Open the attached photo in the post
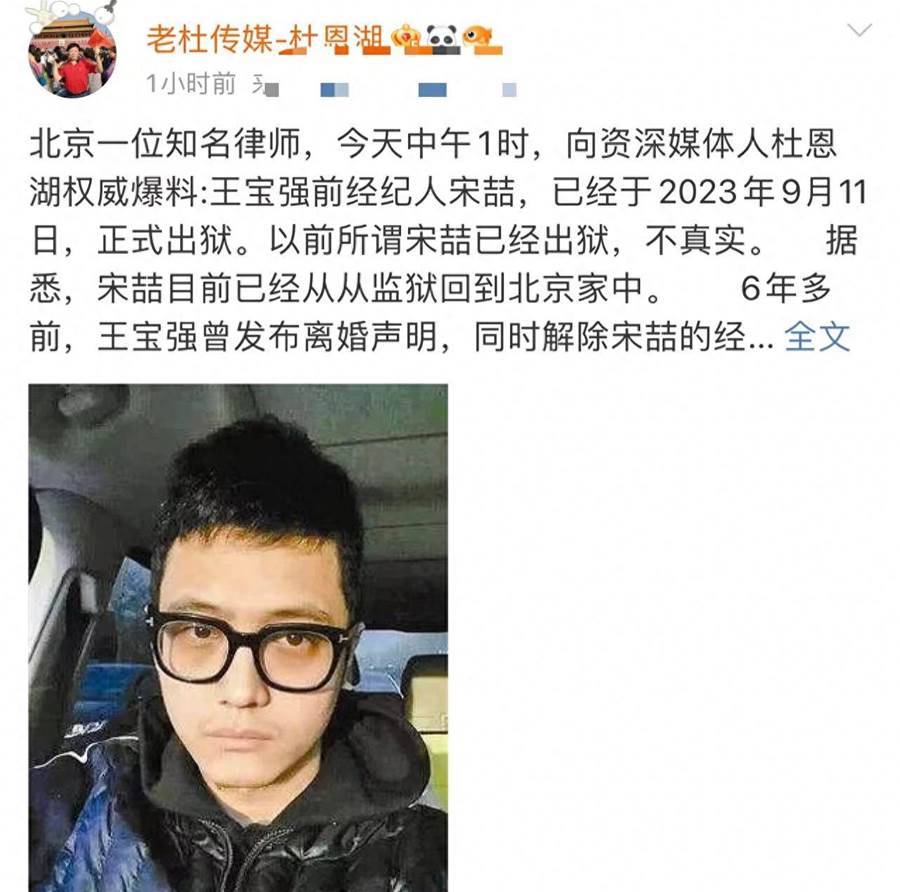 pyautogui.click(x=238, y=637)
